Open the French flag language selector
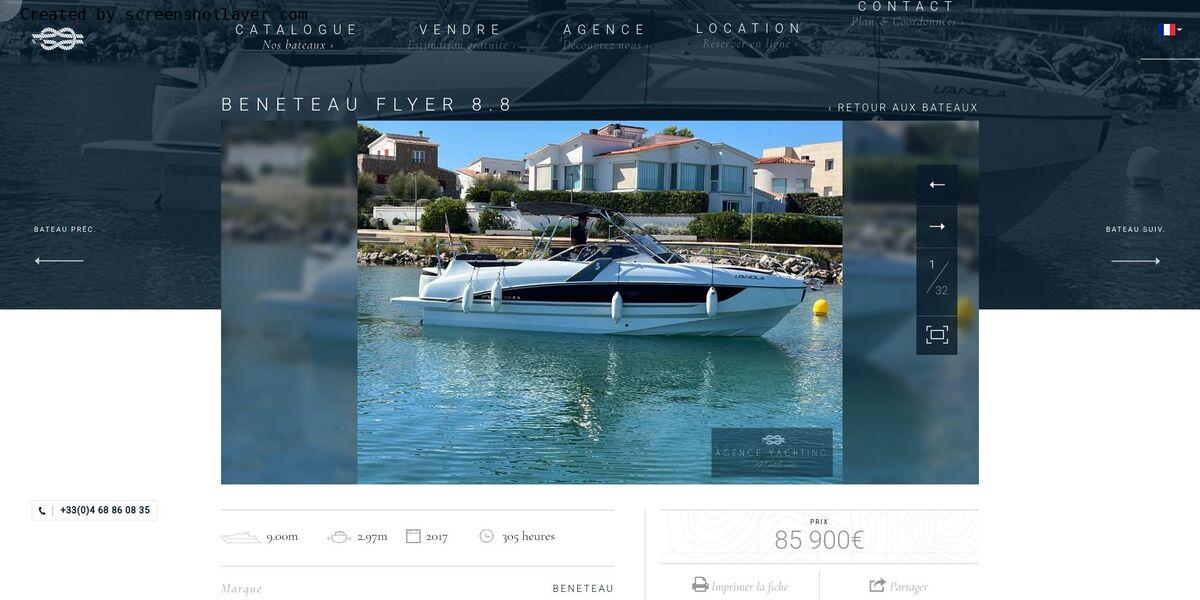 tap(1169, 30)
